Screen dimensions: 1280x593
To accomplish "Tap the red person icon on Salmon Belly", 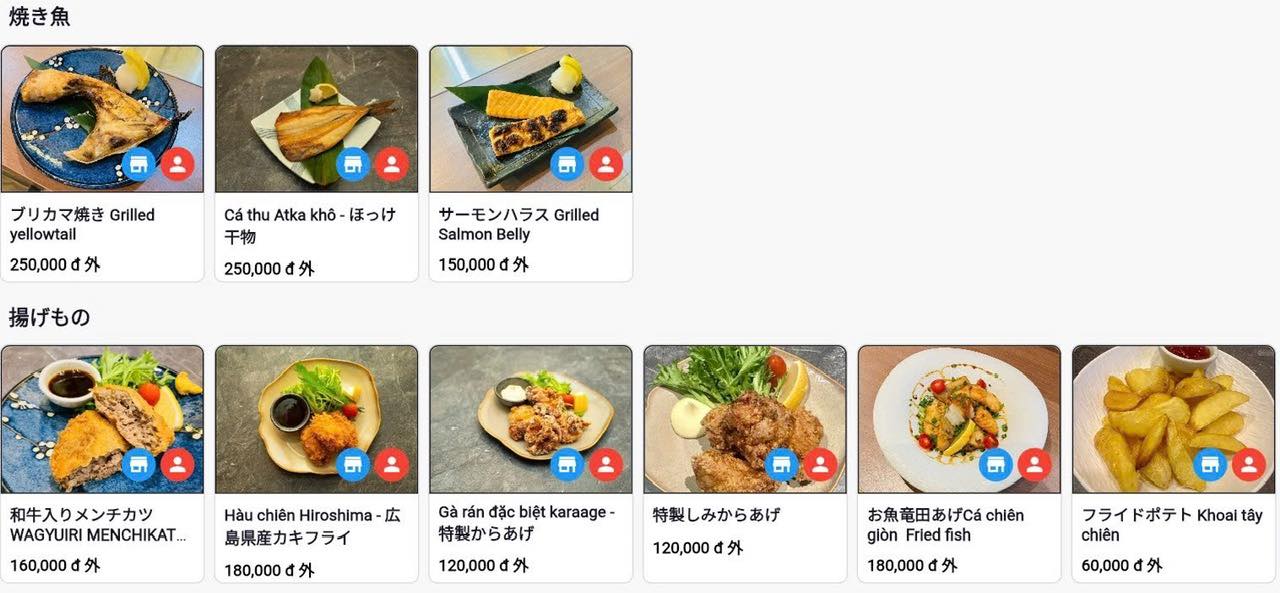I will coord(606,164).
